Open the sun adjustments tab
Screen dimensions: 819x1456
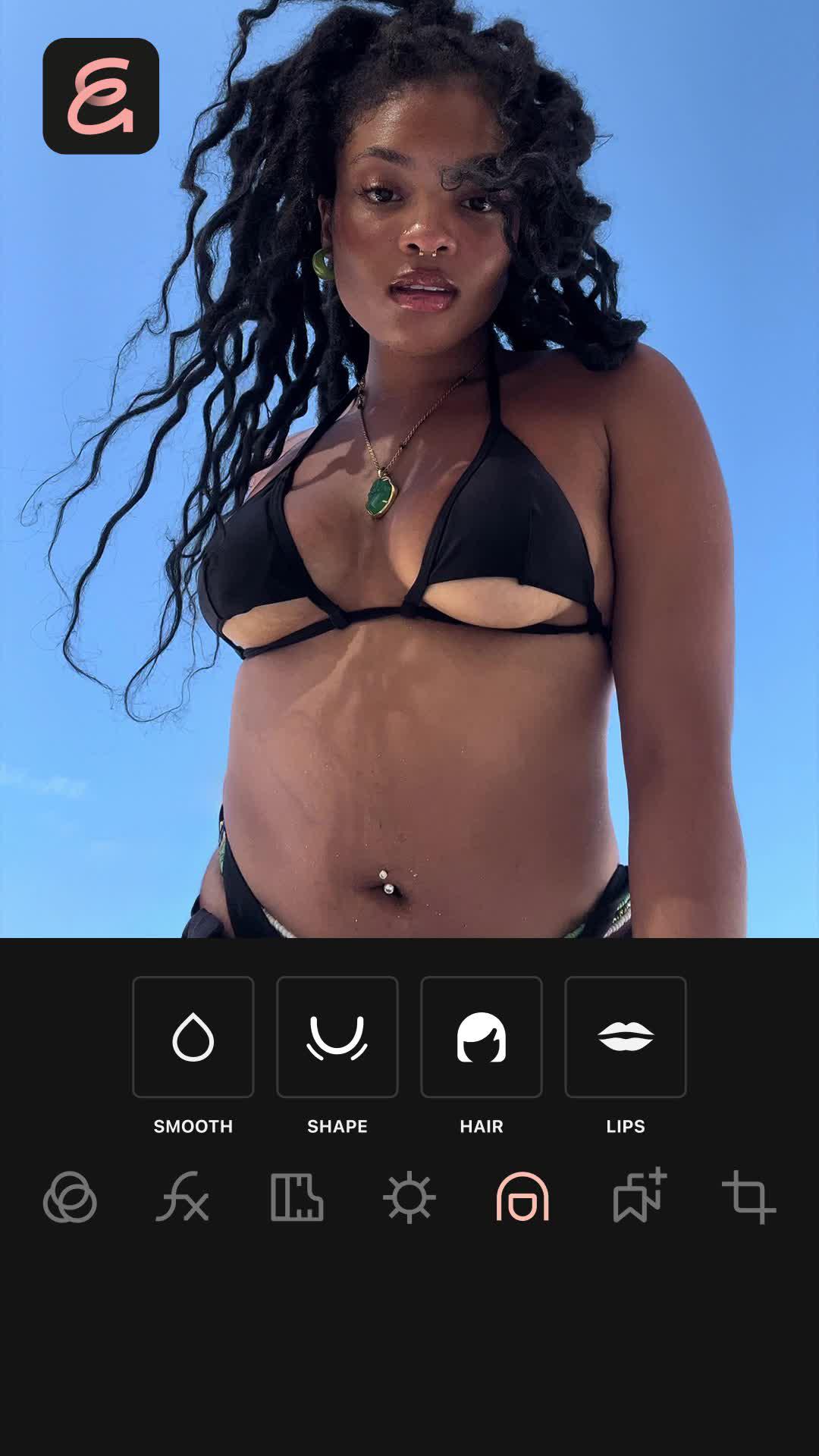click(x=409, y=1197)
